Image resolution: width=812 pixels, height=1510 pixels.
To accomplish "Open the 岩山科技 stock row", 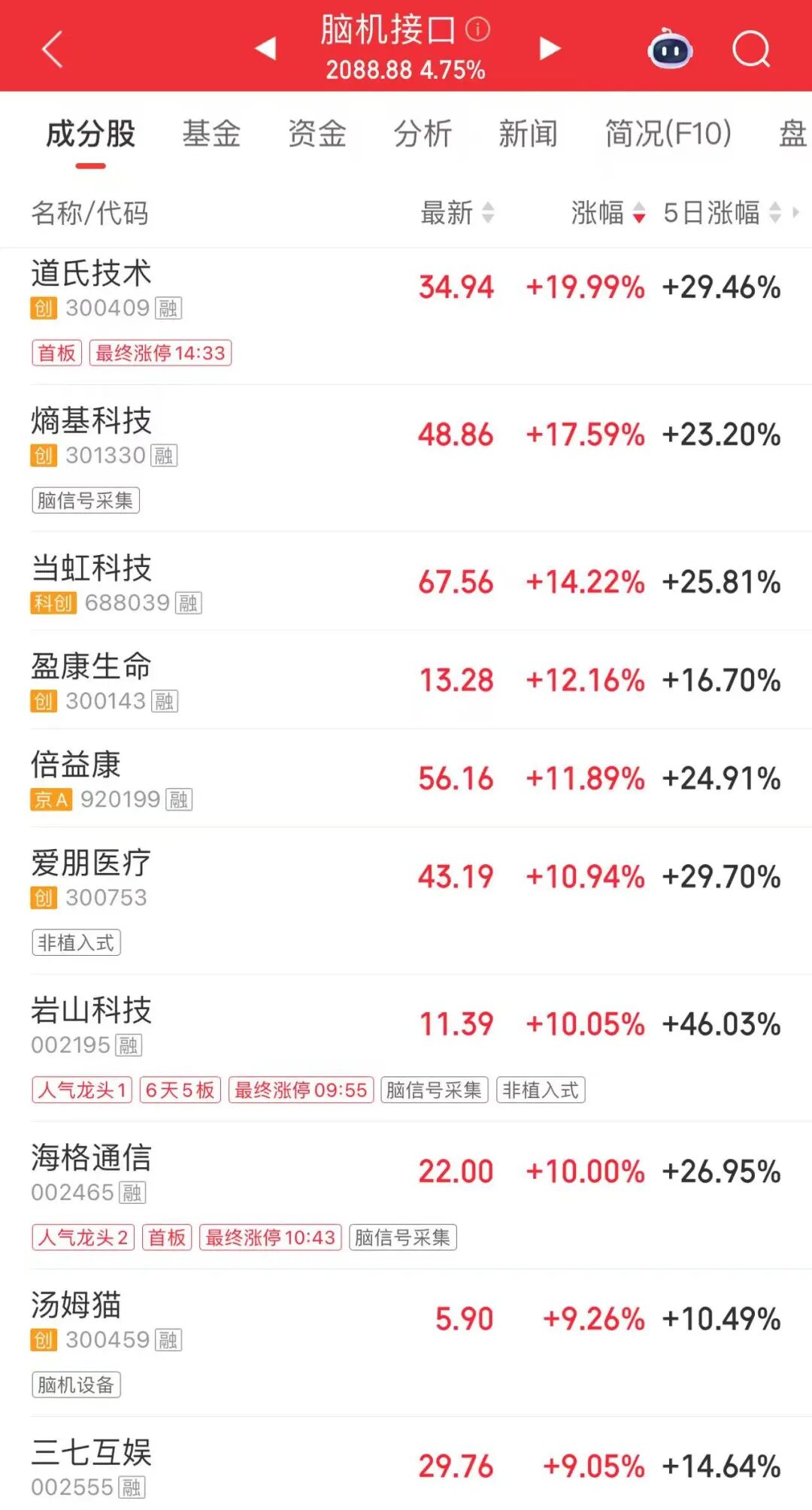I will pyautogui.click(x=92, y=1011).
